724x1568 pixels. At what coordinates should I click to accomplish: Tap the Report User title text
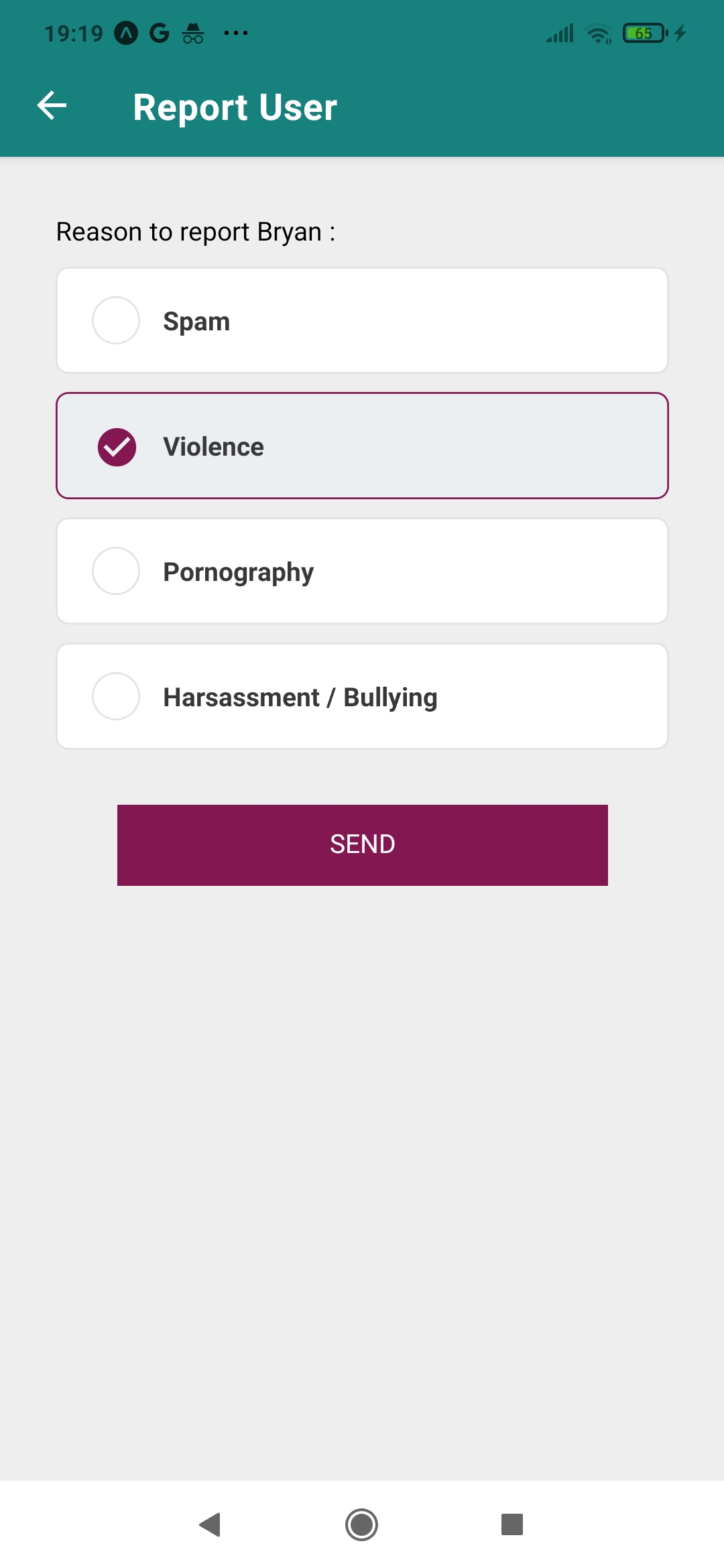click(x=235, y=107)
